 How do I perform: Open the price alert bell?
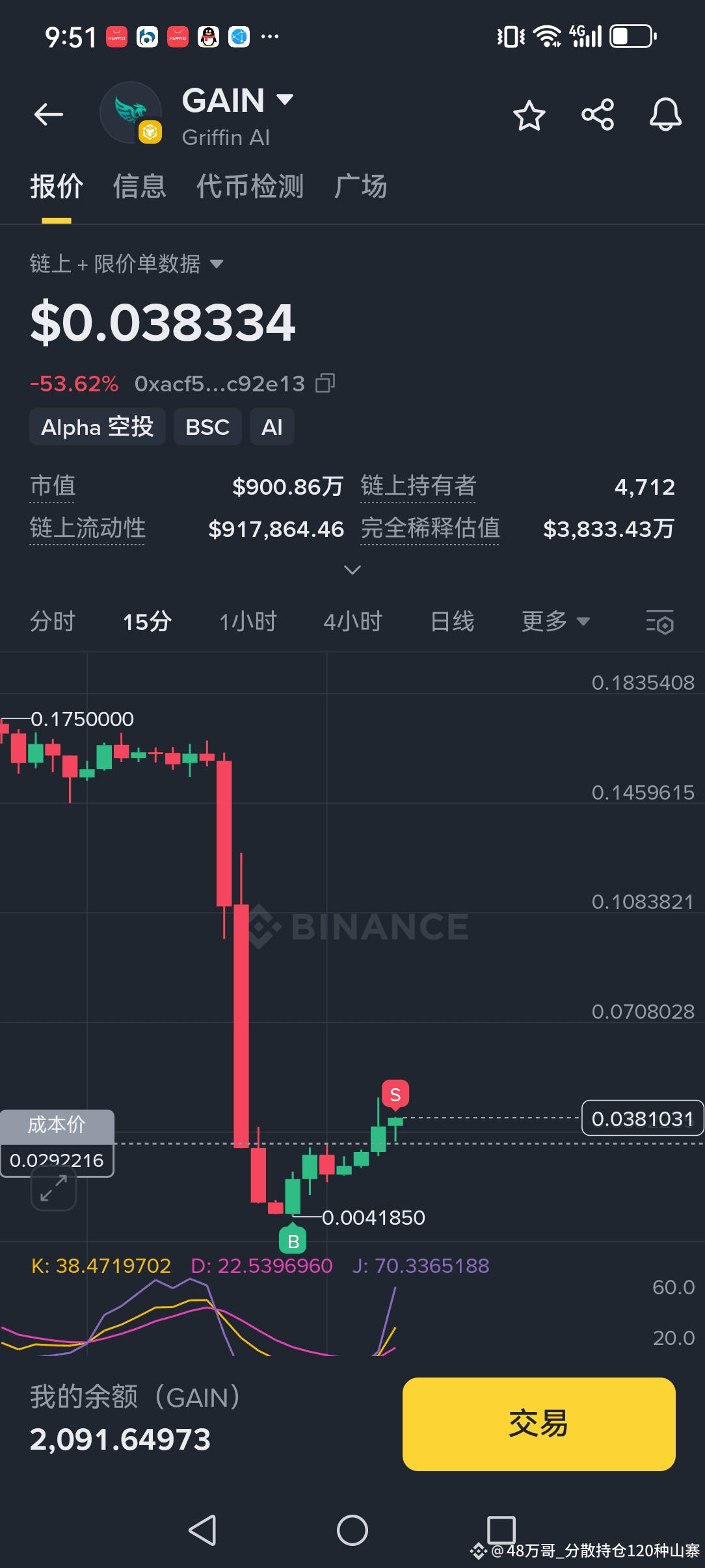[x=665, y=115]
